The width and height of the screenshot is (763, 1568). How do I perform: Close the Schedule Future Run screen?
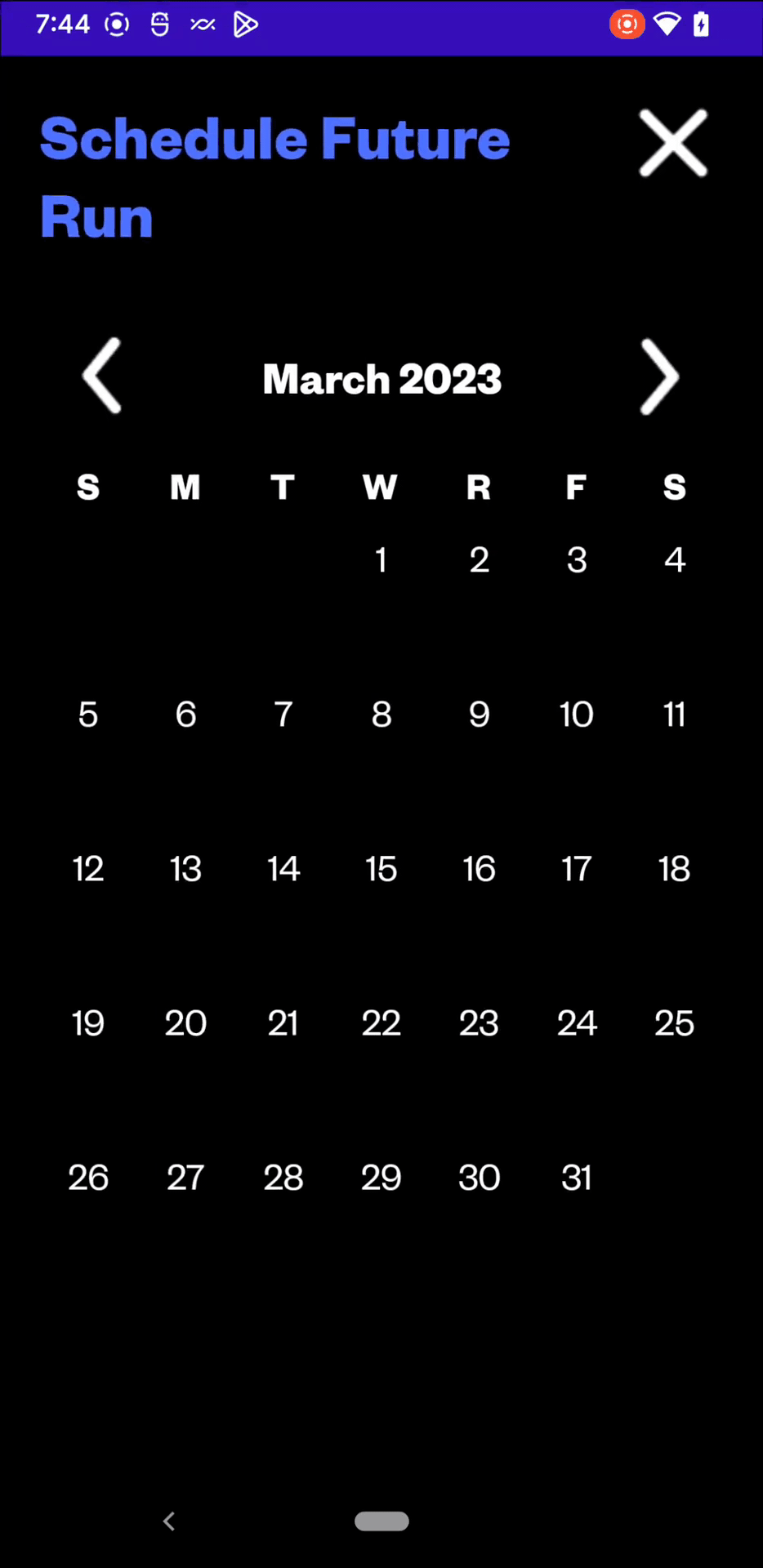pyautogui.click(x=673, y=143)
